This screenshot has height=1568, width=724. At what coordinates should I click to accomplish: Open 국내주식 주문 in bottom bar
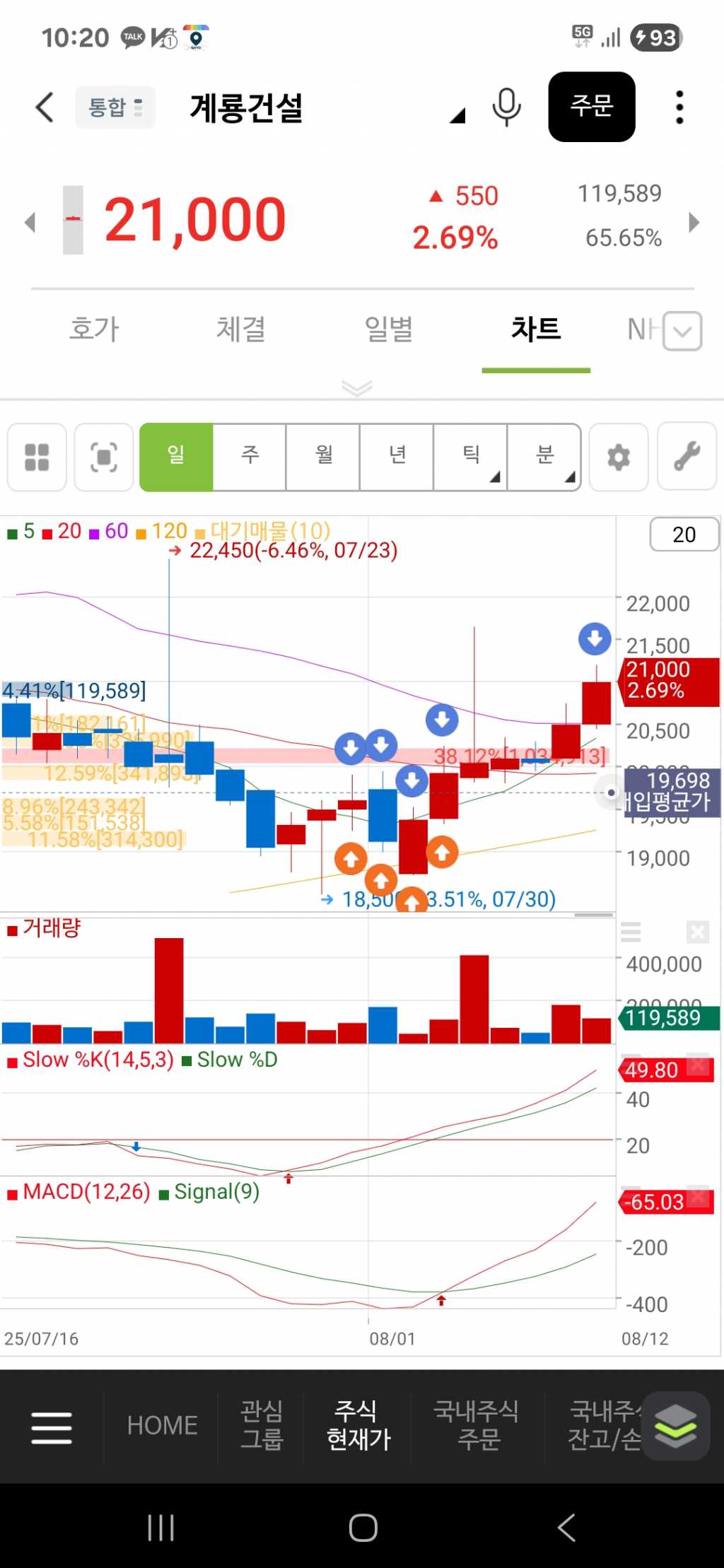[x=477, y=1425]
